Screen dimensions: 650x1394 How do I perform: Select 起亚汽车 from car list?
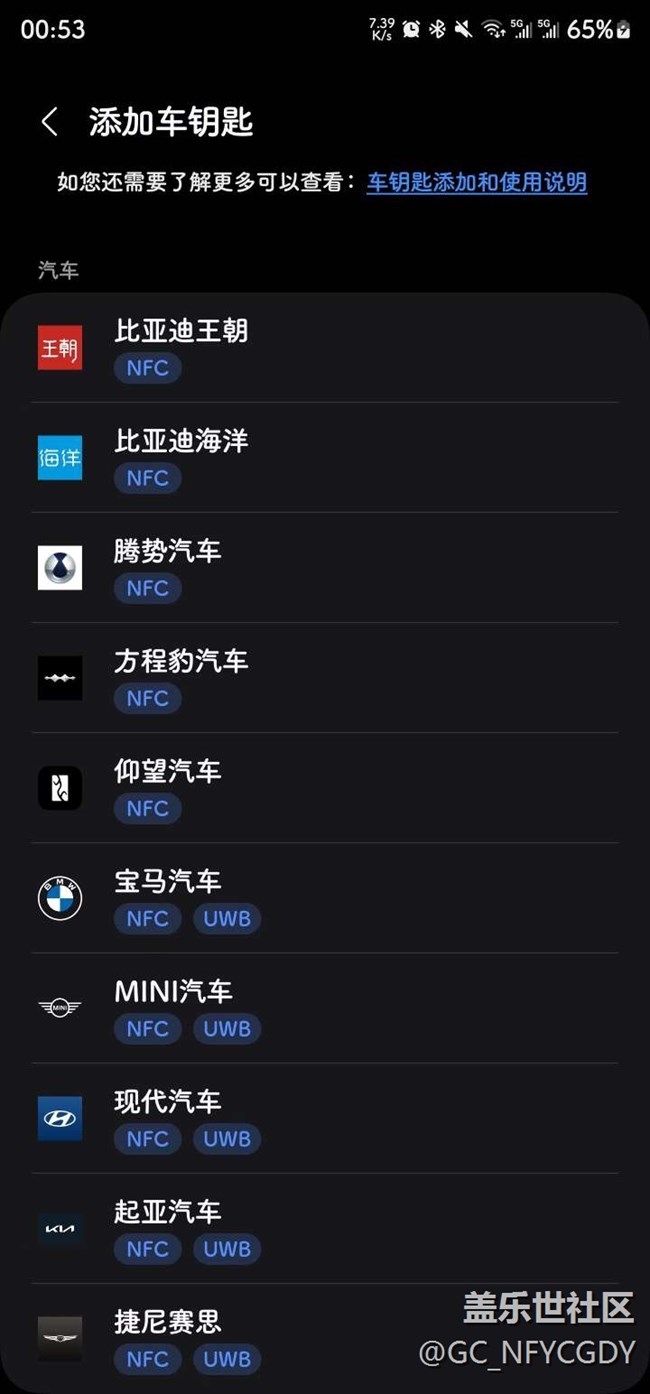[325, 1228]
